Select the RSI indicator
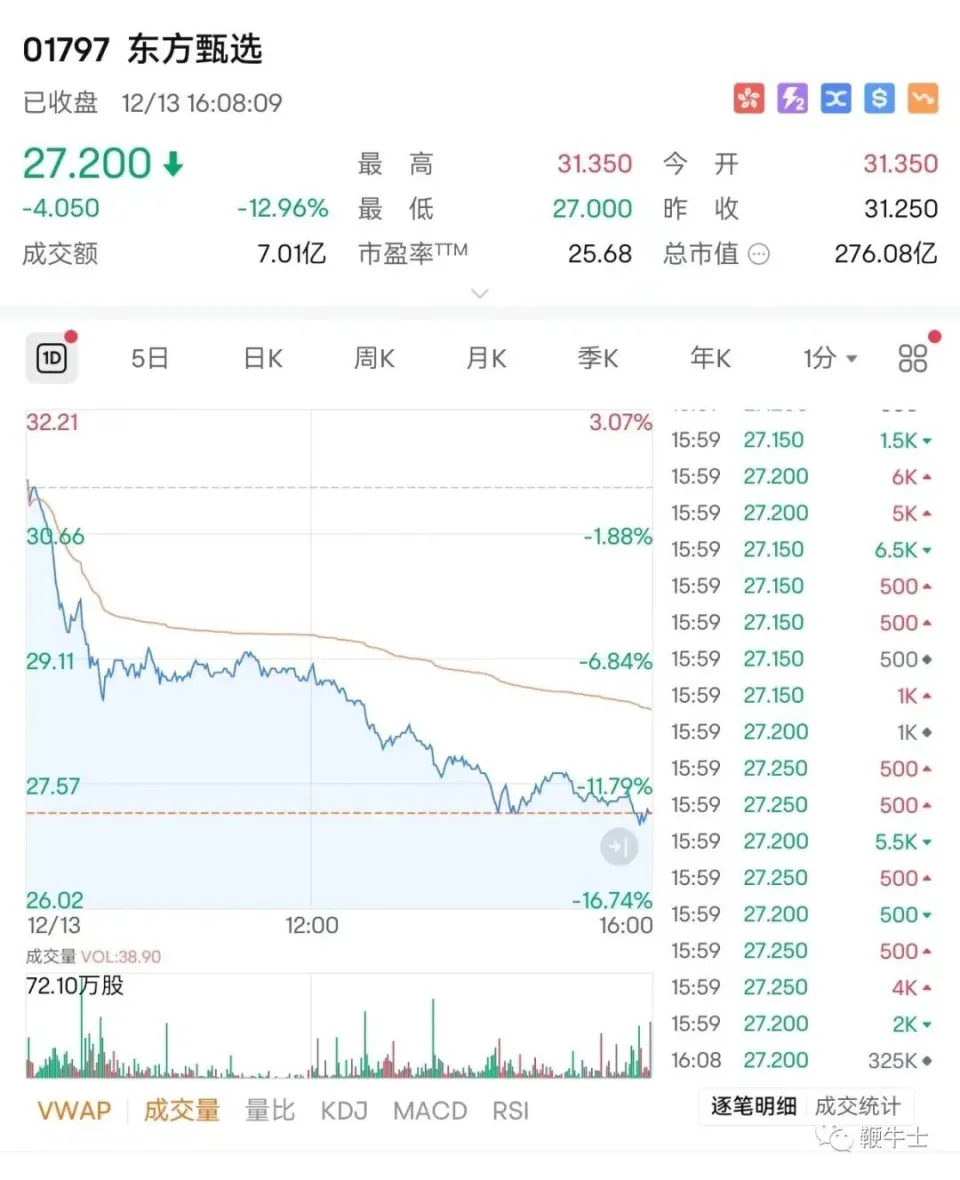 coord(511,1110)
